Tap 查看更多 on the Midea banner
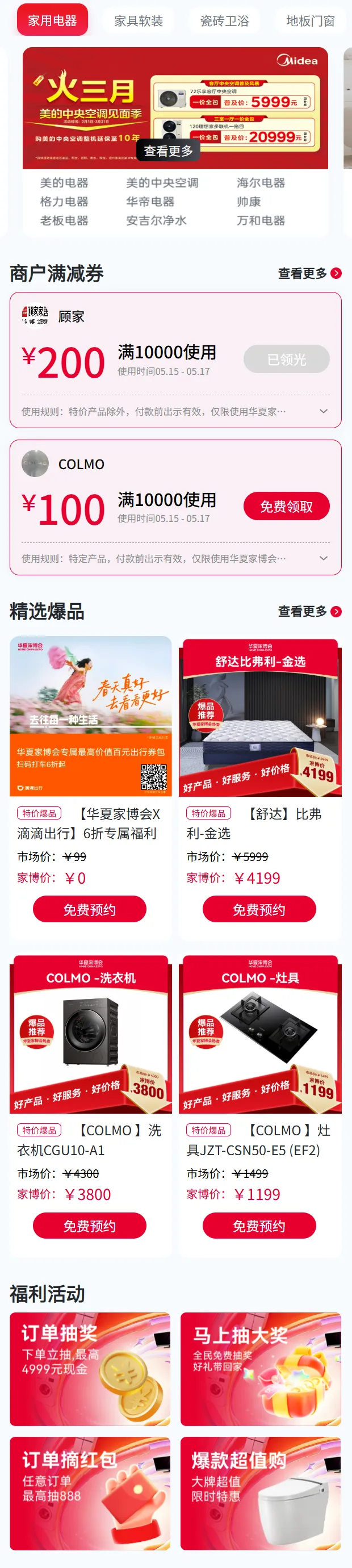This screenshot has height=1568, width=352. click(x=168, y=150)
